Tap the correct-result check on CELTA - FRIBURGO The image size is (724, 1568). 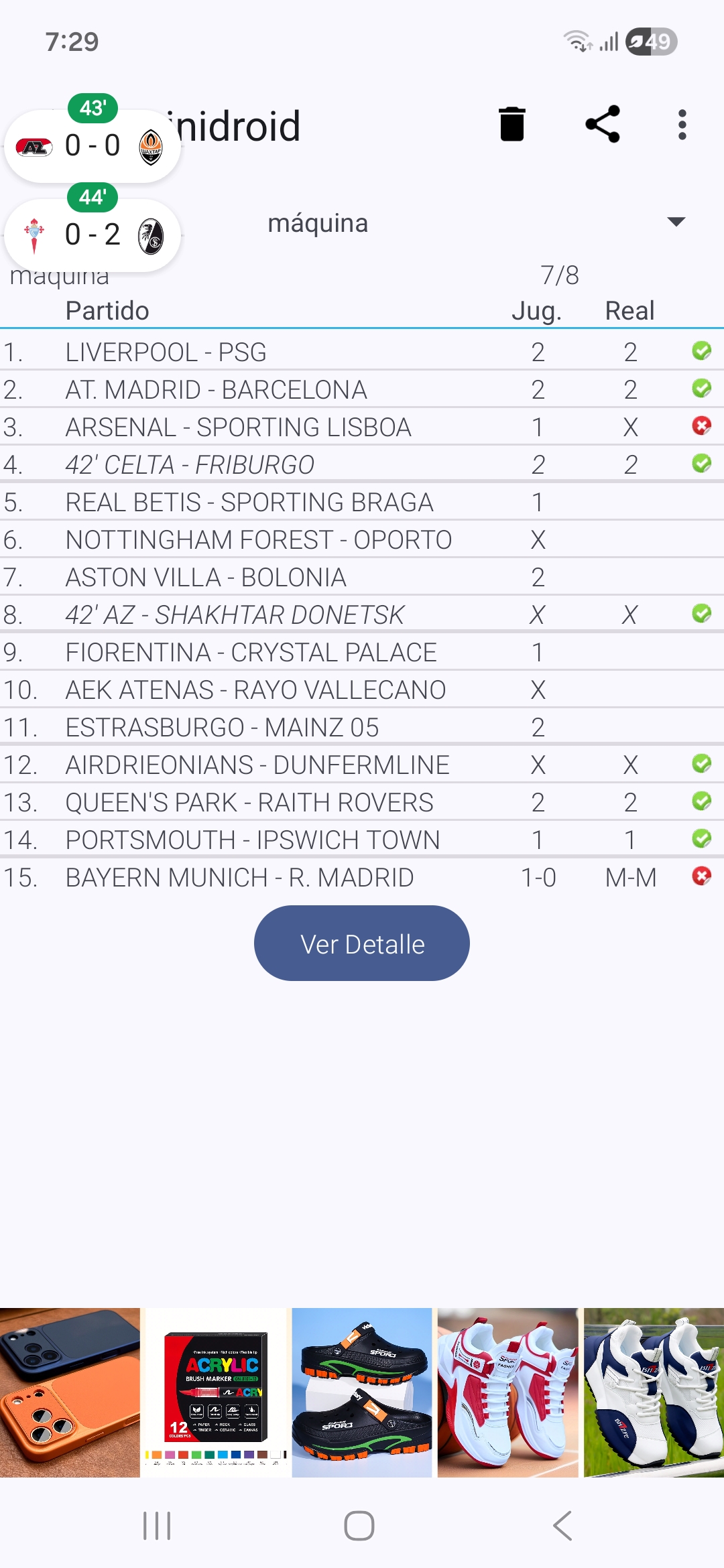click(x=702, y=464)
